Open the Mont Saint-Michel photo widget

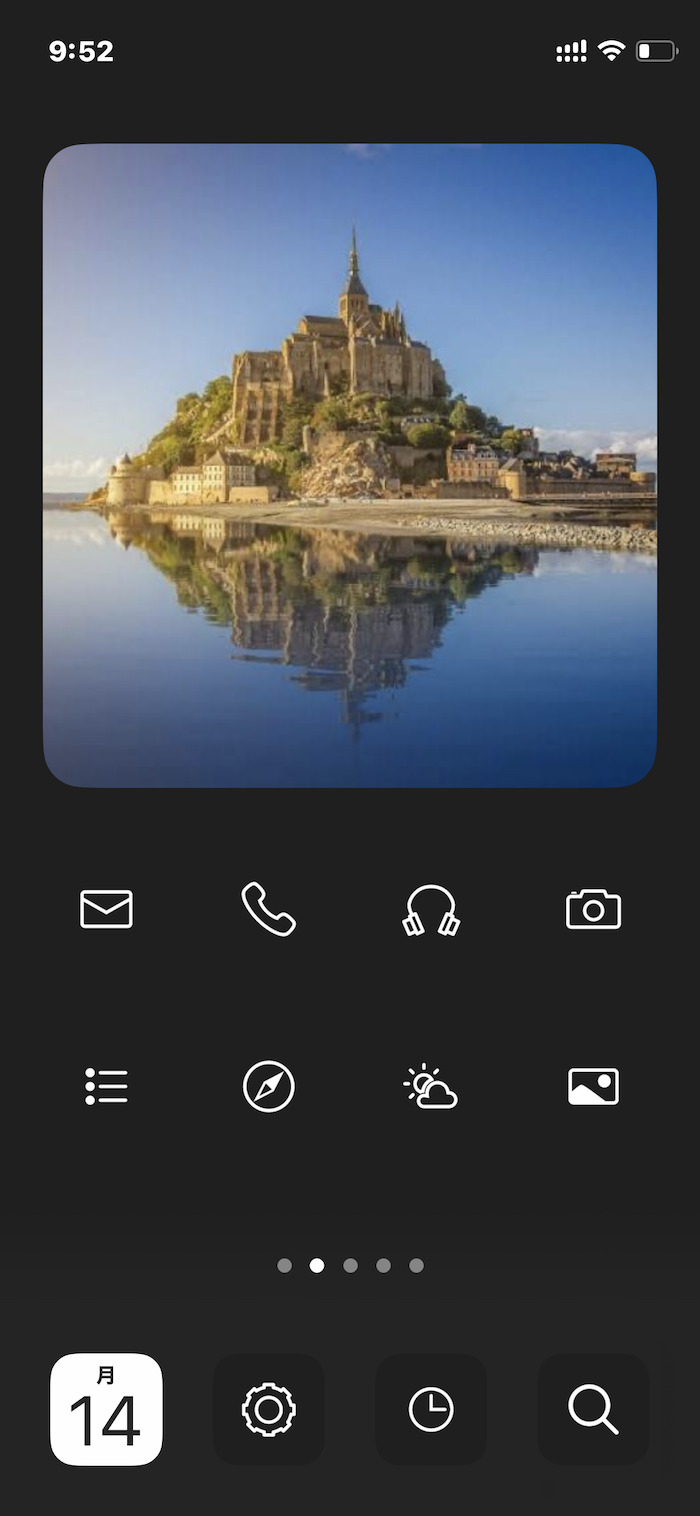350,465
